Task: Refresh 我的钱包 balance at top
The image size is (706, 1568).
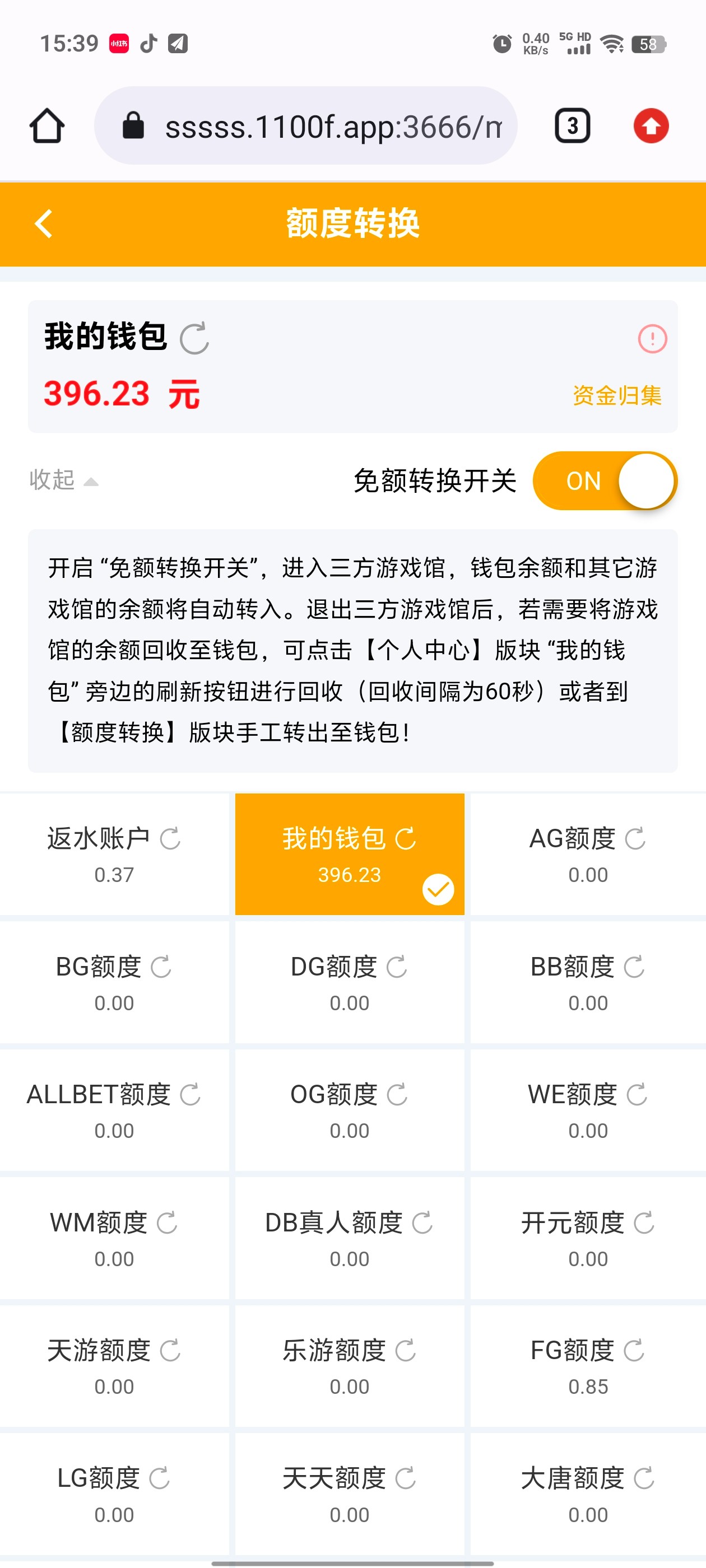Action: pos(194,338)
